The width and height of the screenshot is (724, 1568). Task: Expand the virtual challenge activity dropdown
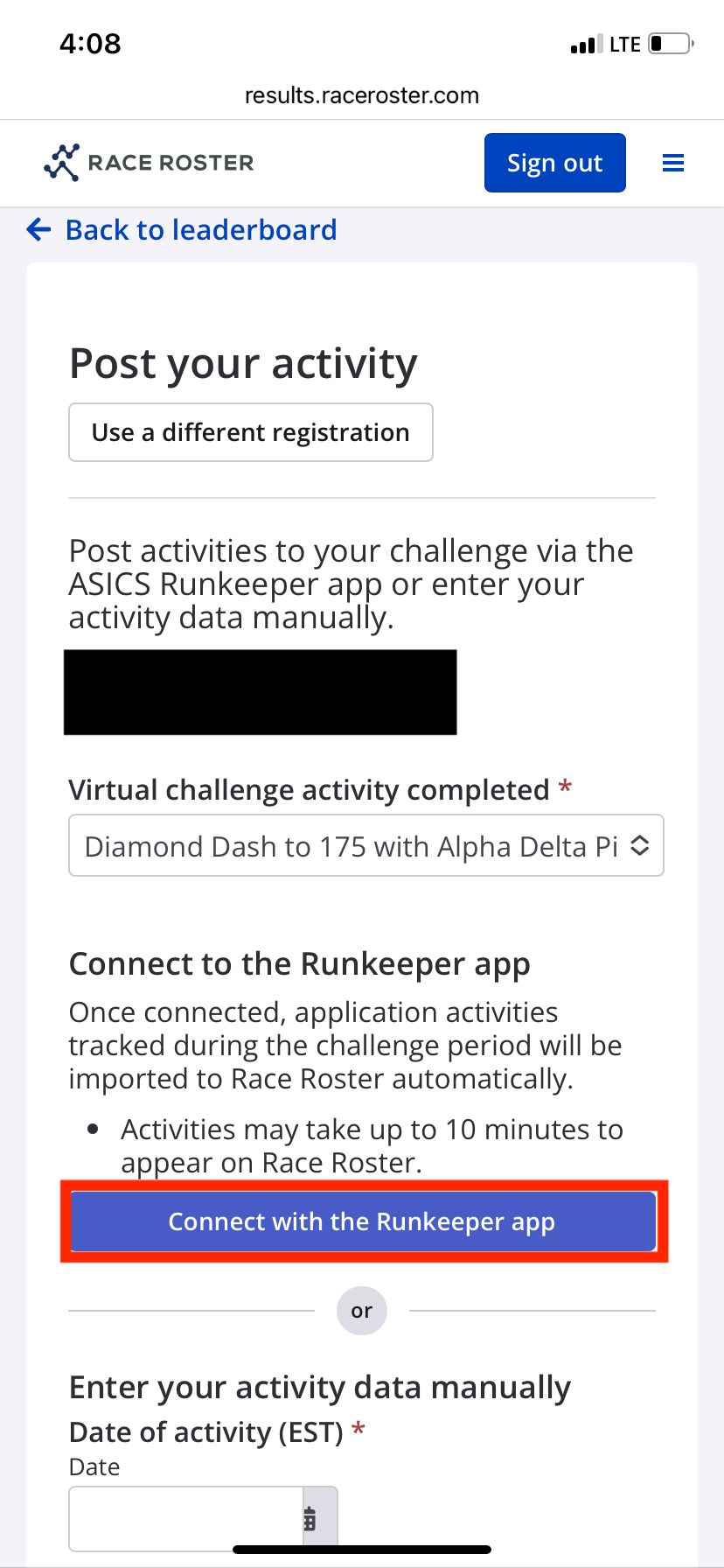(365, 846)
